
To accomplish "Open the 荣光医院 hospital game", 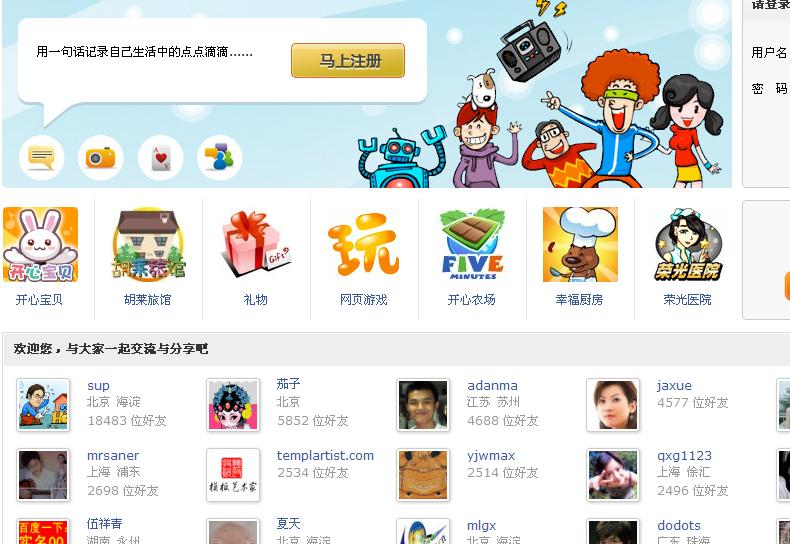I will pos(688,245).
